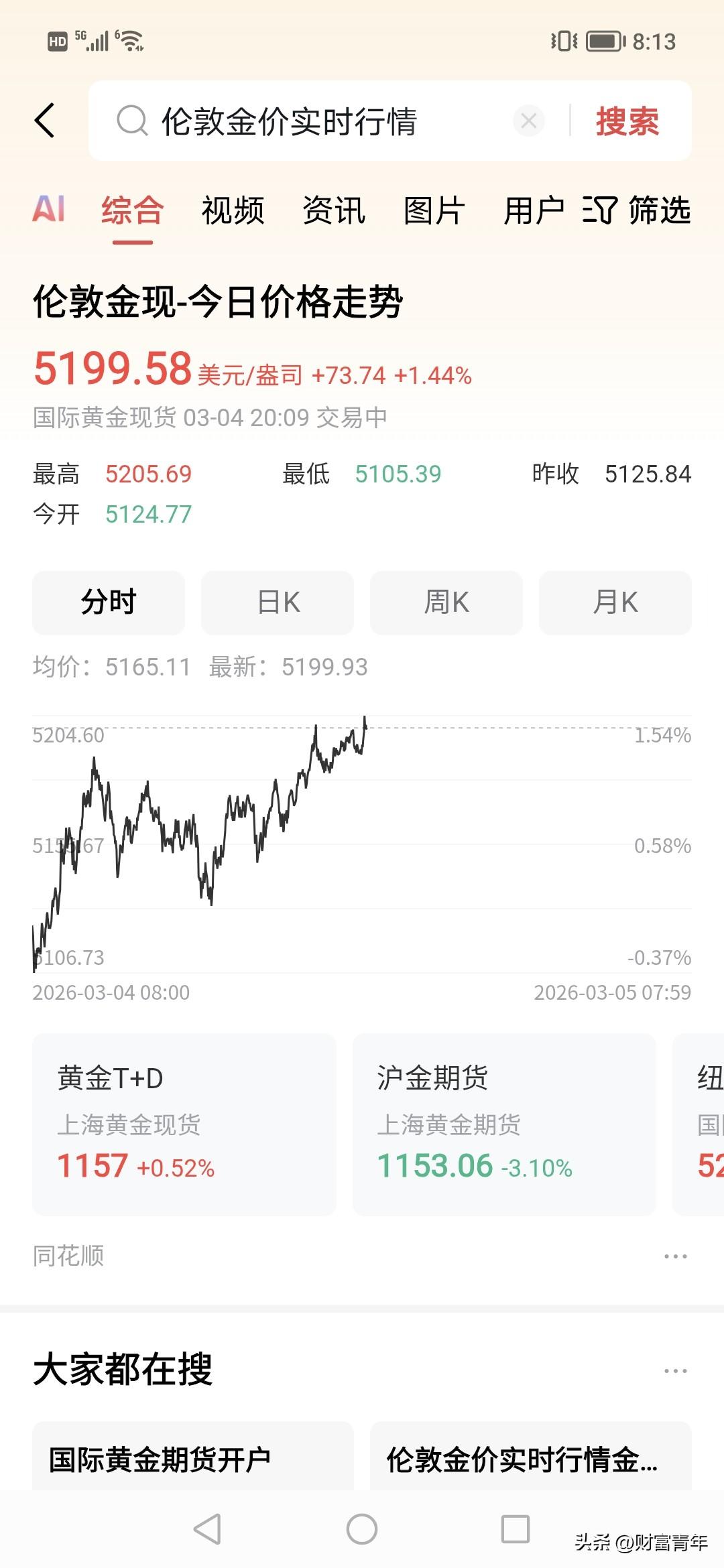Tap the Wi-Fi icon in the status bar
Viewport: 724px width, 1568px height.
tap(131, 42)
